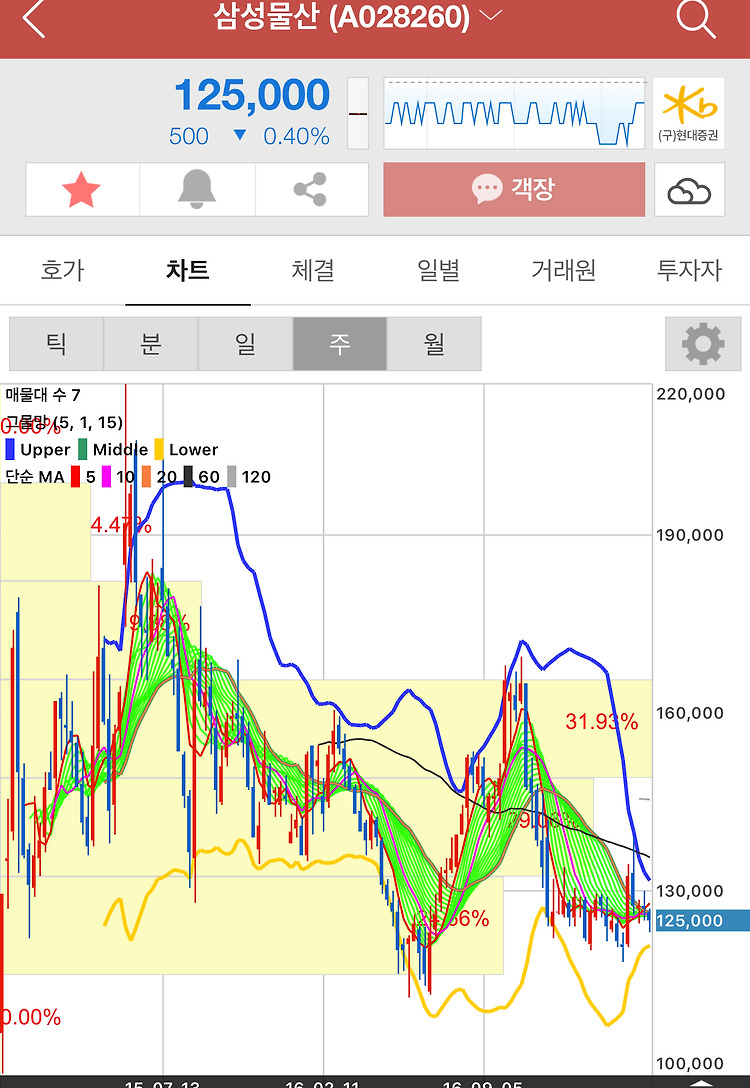Open the 객장 chat button
The width and height of the screenshot is (750, 1088).
pos(514,190)
